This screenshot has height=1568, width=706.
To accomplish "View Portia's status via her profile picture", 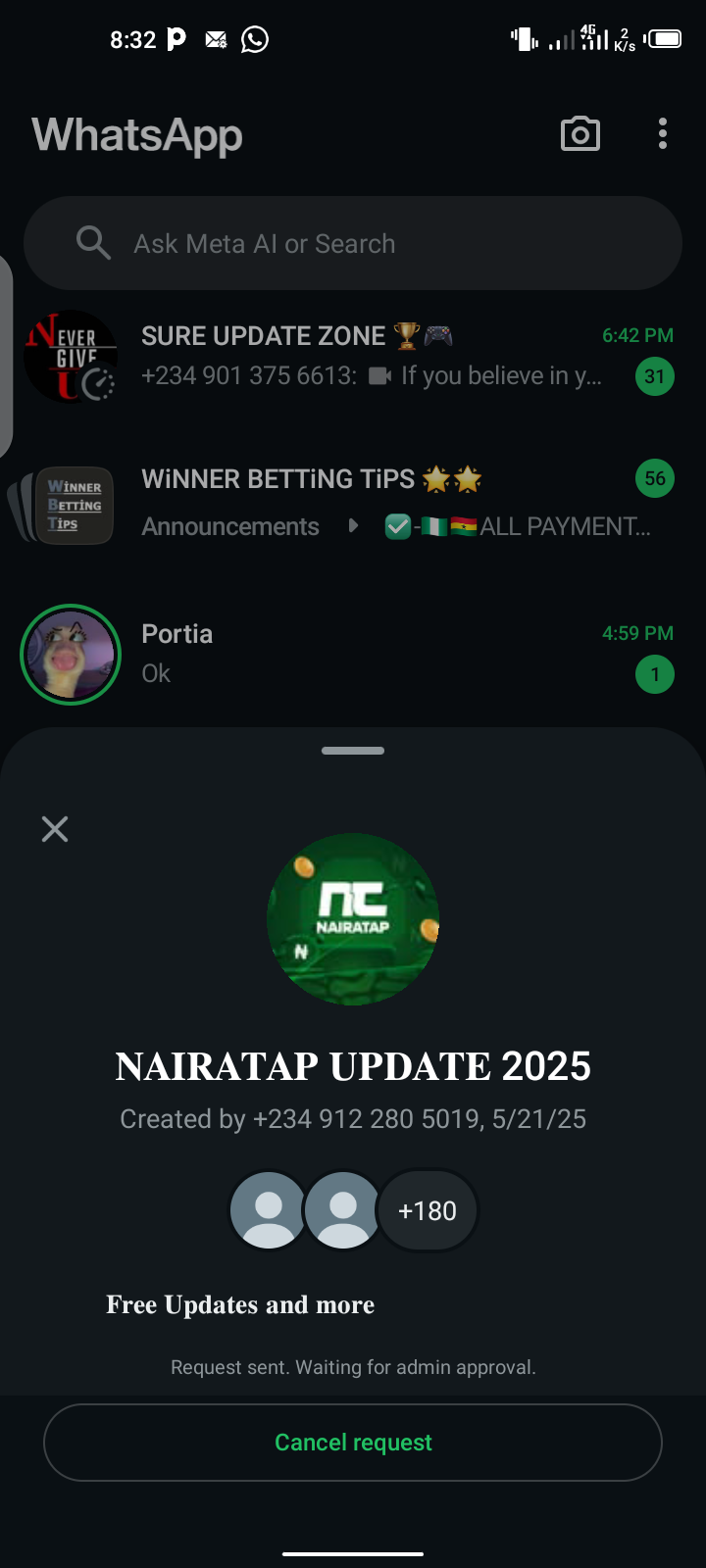I will [x=71, y=654].
